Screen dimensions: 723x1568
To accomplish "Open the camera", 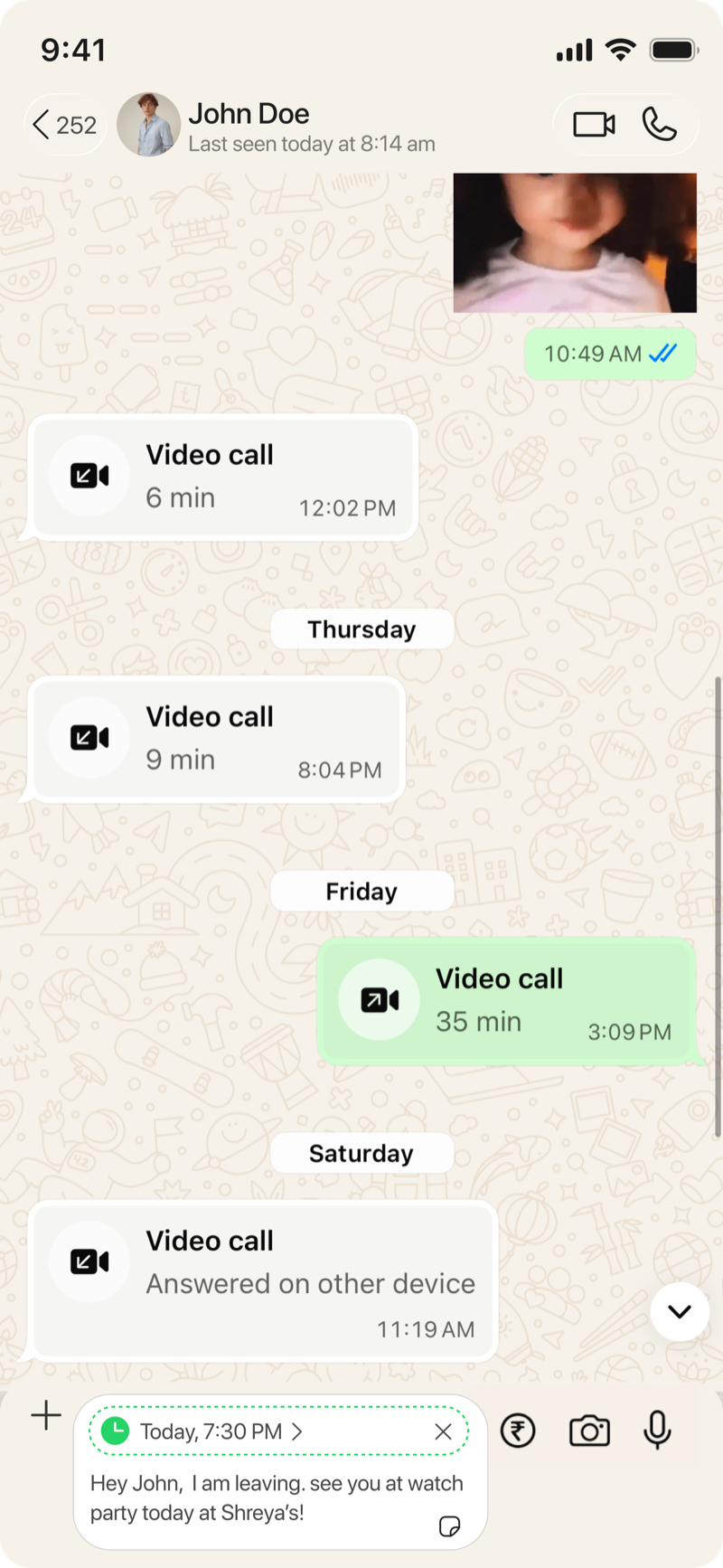I will [589, 1431].
